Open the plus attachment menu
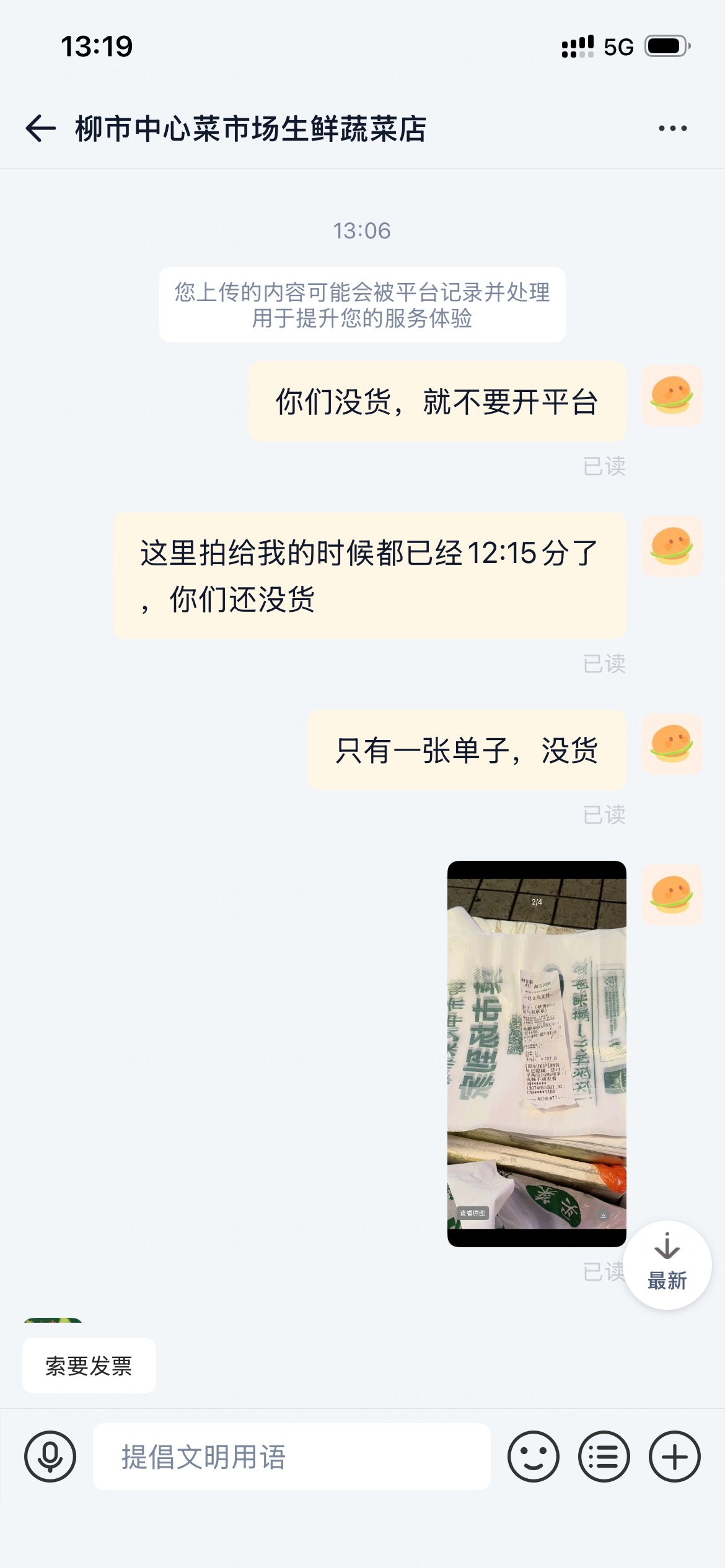 pos(674,1457)
